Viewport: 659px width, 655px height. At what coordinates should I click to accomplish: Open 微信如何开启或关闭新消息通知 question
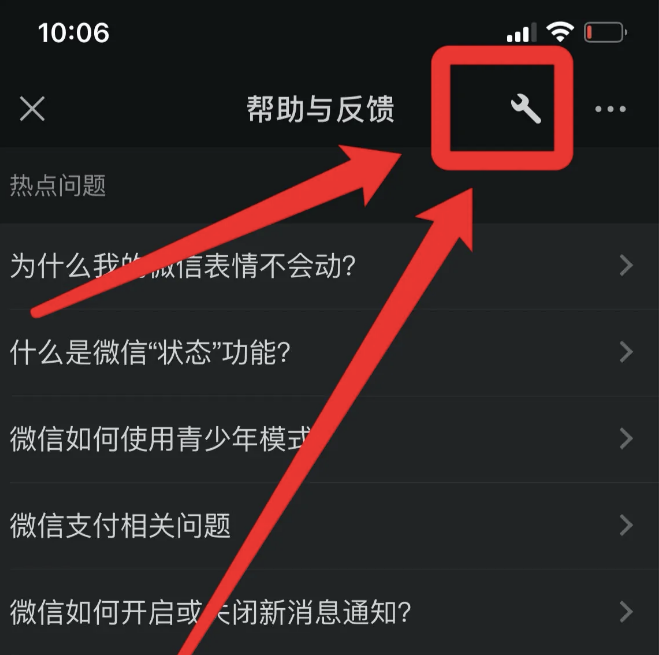320,611
